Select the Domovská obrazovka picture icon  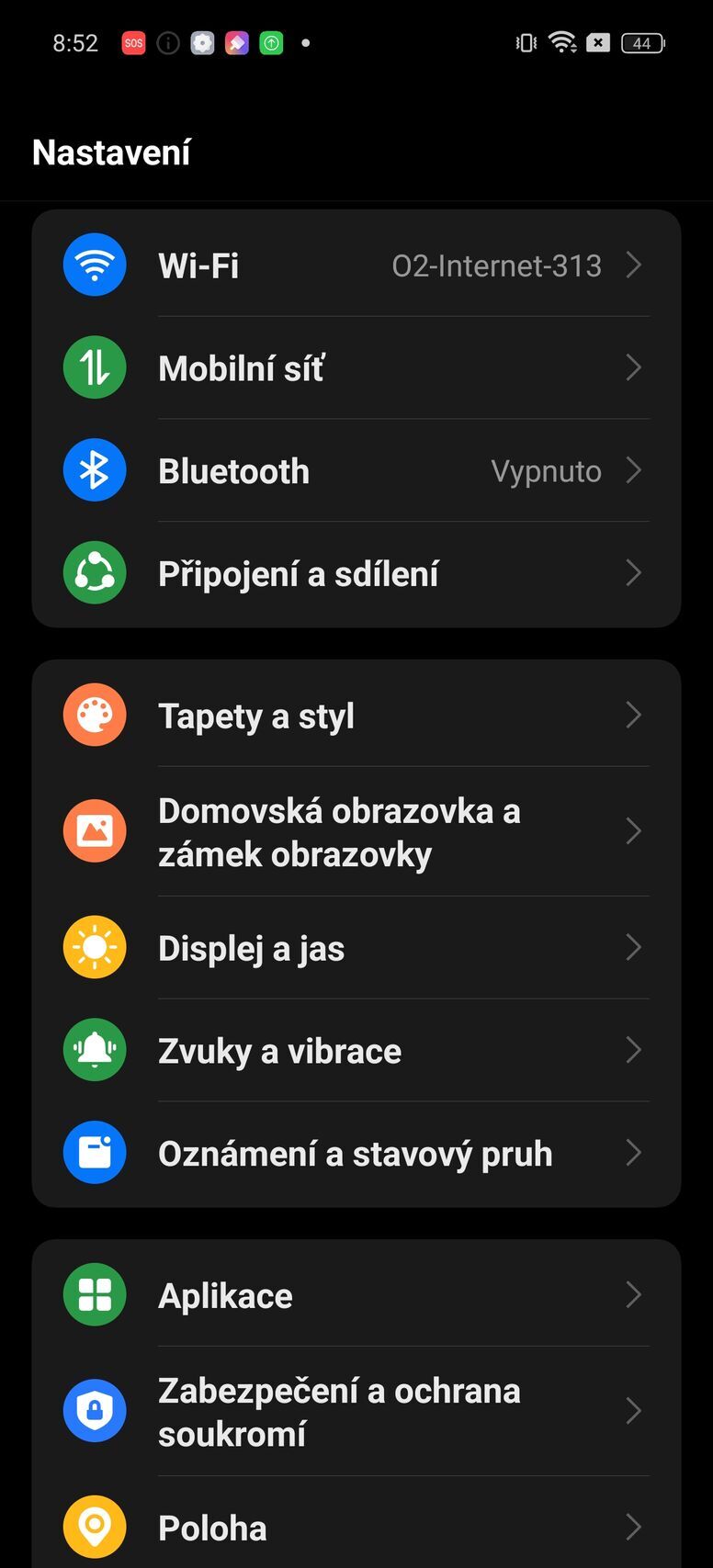(94, 830)
